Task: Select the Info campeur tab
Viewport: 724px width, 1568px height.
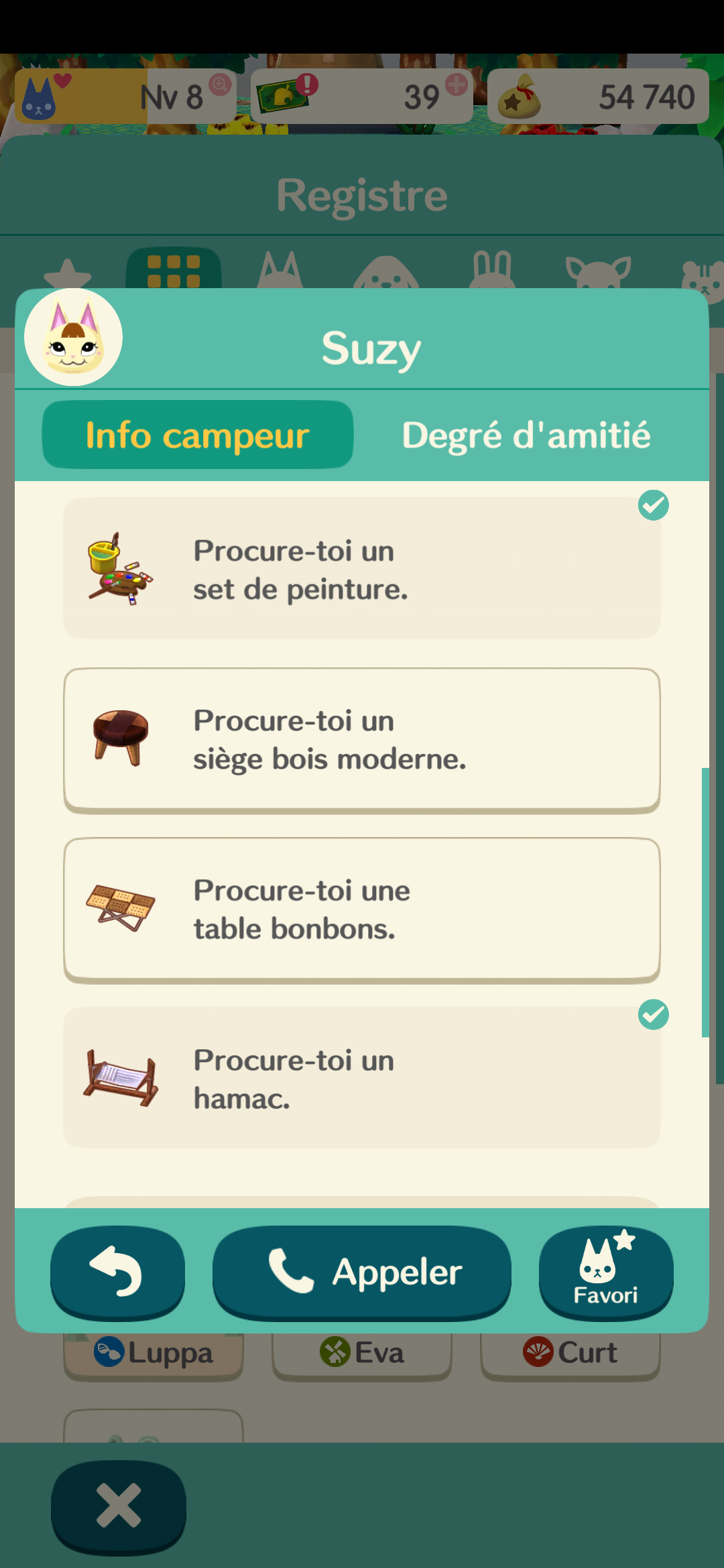Action: pos(198,436)
